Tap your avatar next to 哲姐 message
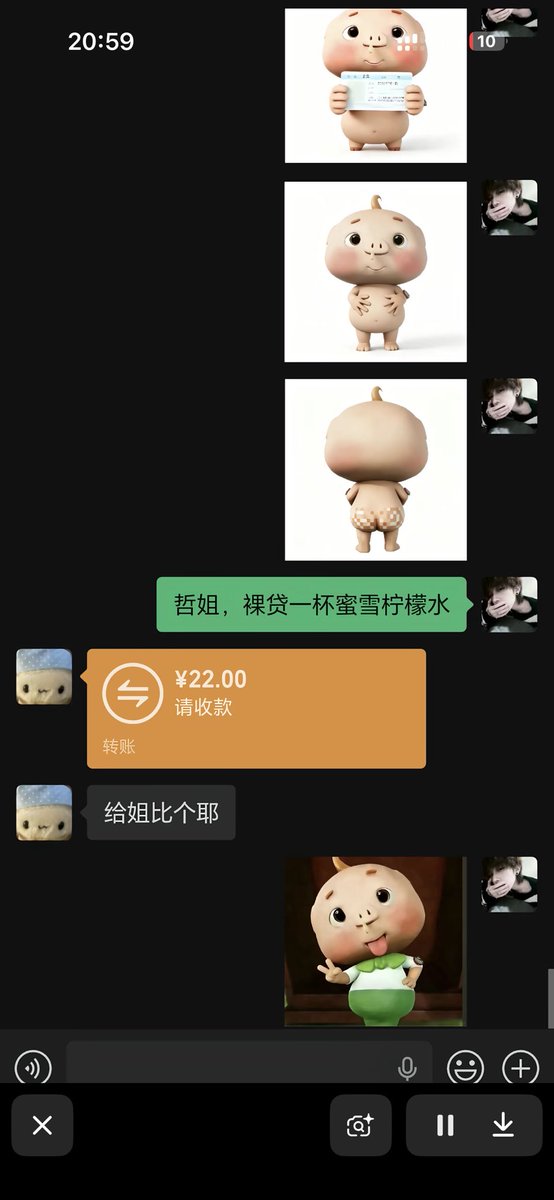This screenshot has height=1200, width=554. coord(510,604)
